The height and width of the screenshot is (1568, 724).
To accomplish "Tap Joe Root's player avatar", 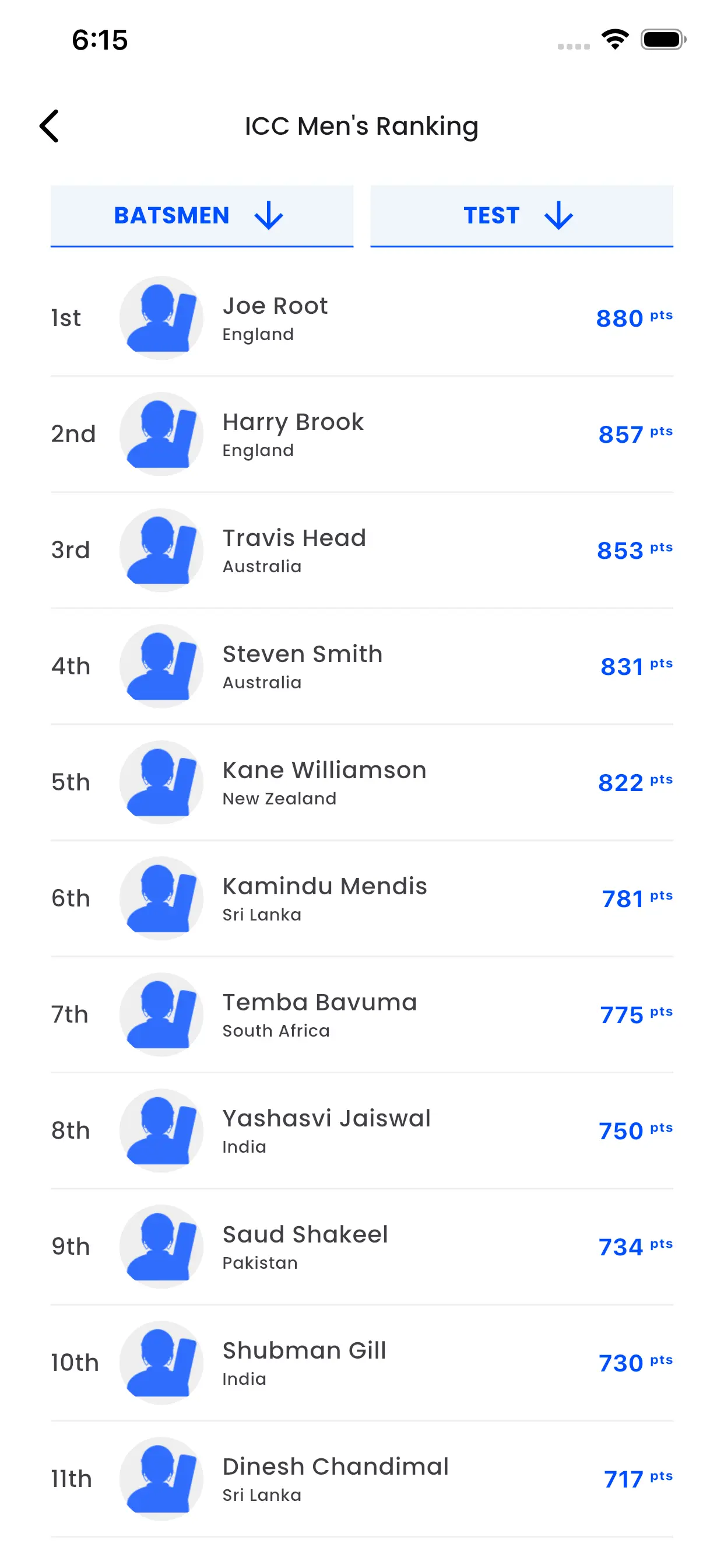I will (161, 317).
